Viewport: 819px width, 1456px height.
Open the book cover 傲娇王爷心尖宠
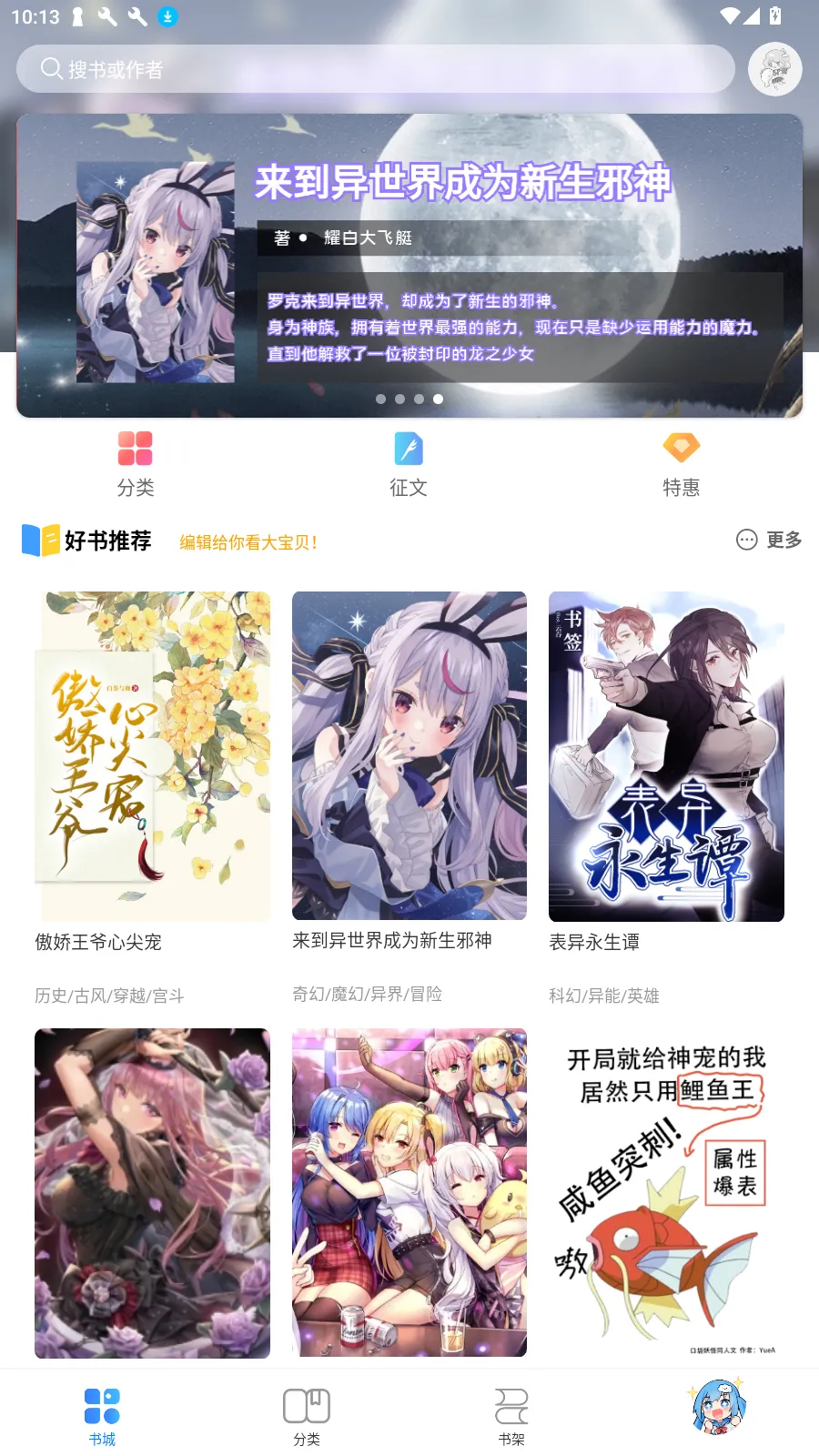click(x=151, y=755)
